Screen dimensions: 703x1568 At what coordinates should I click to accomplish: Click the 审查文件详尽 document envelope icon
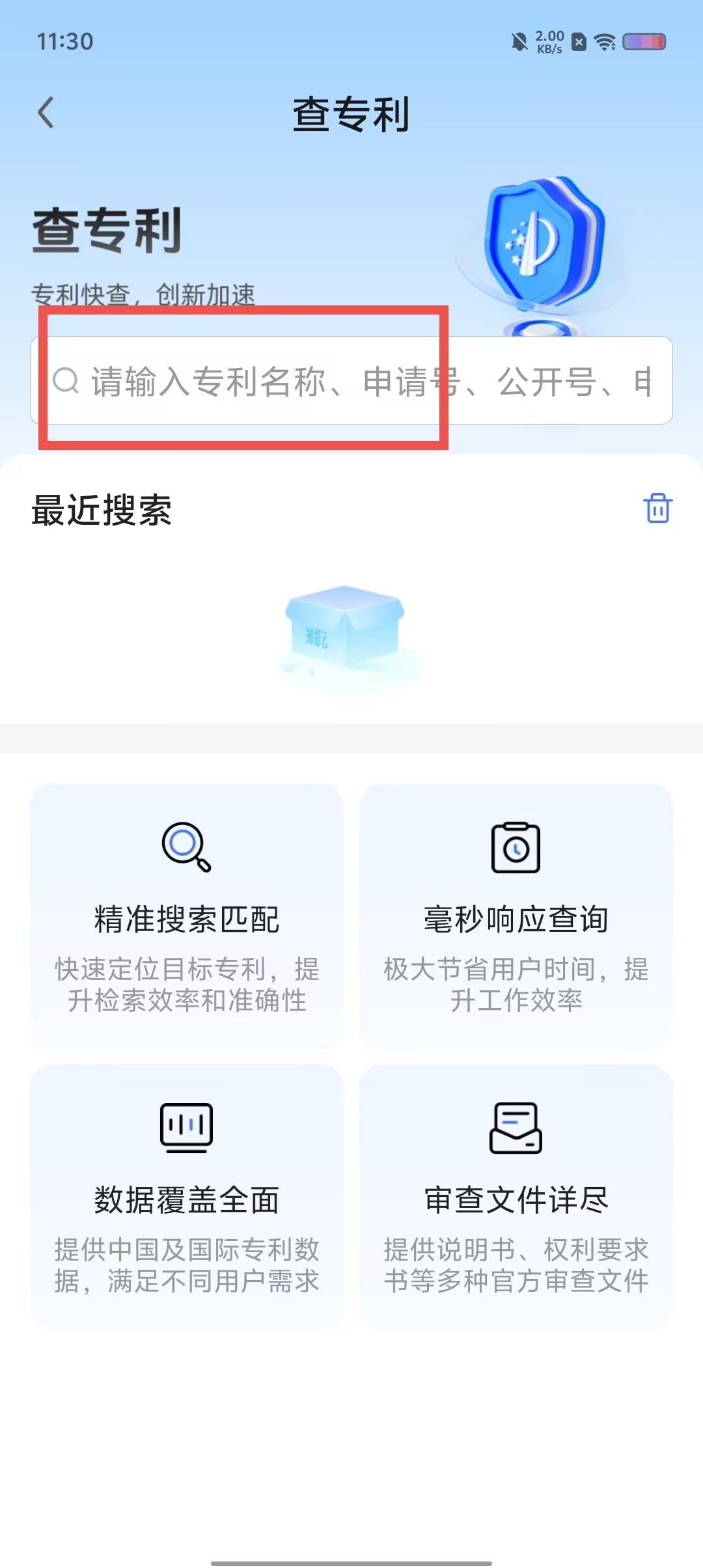(x=516, y=1128)
